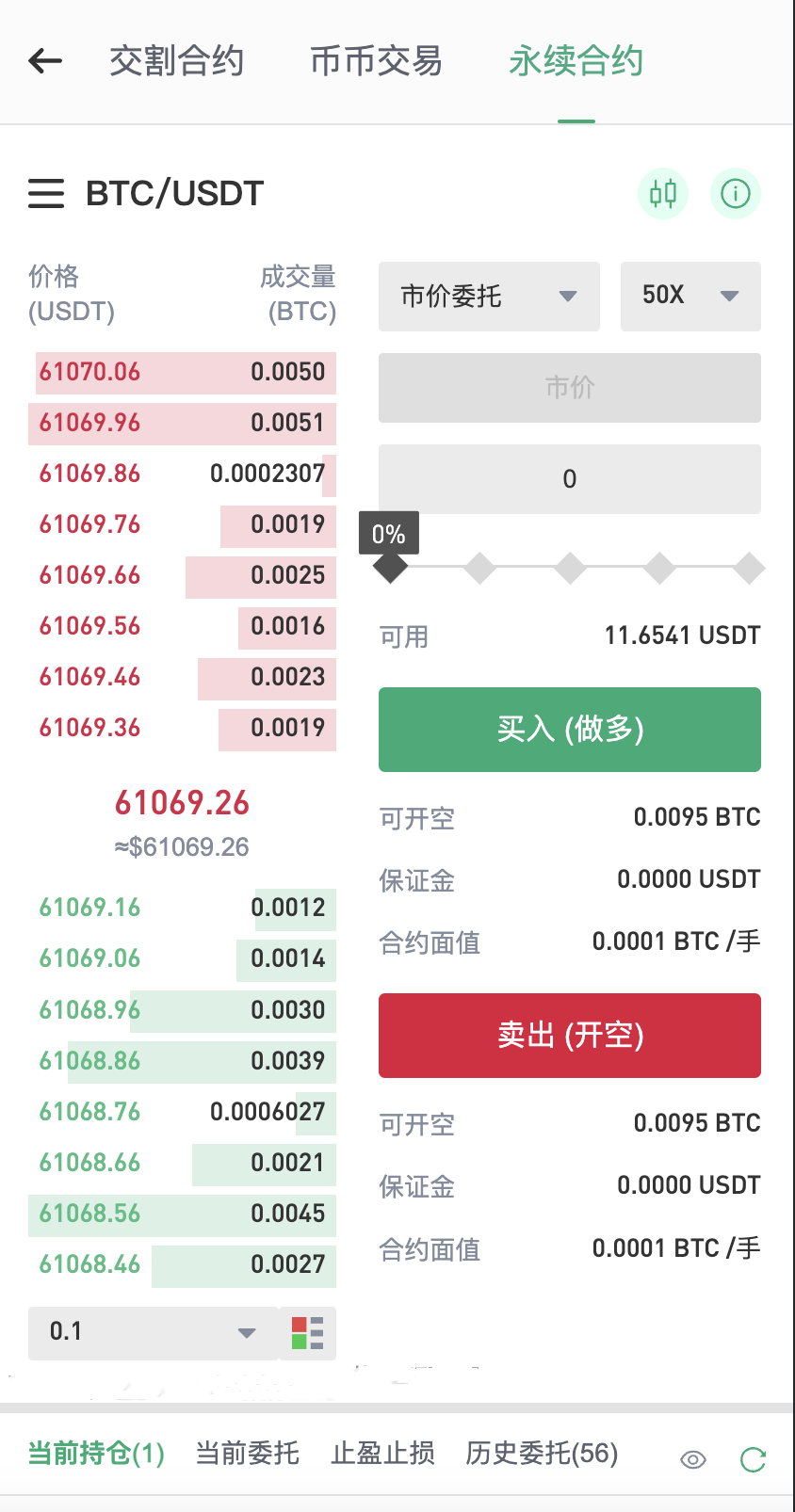Tap 买入 (做多) to go long
Image resolution: width=795 pixels, height=1512 pixels.
569,730
